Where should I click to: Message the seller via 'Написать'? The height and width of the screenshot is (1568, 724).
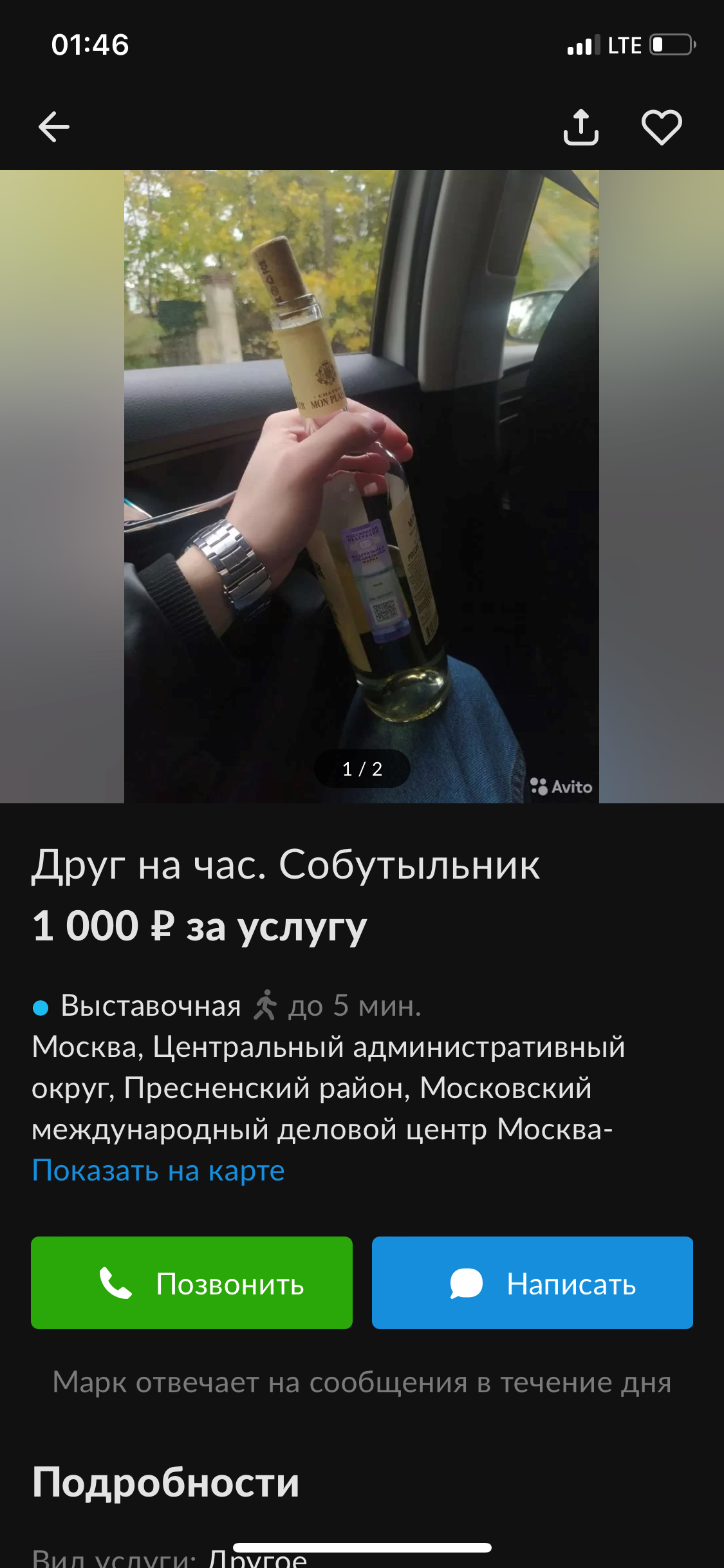pyautogui.click(x=532, y=1283)
